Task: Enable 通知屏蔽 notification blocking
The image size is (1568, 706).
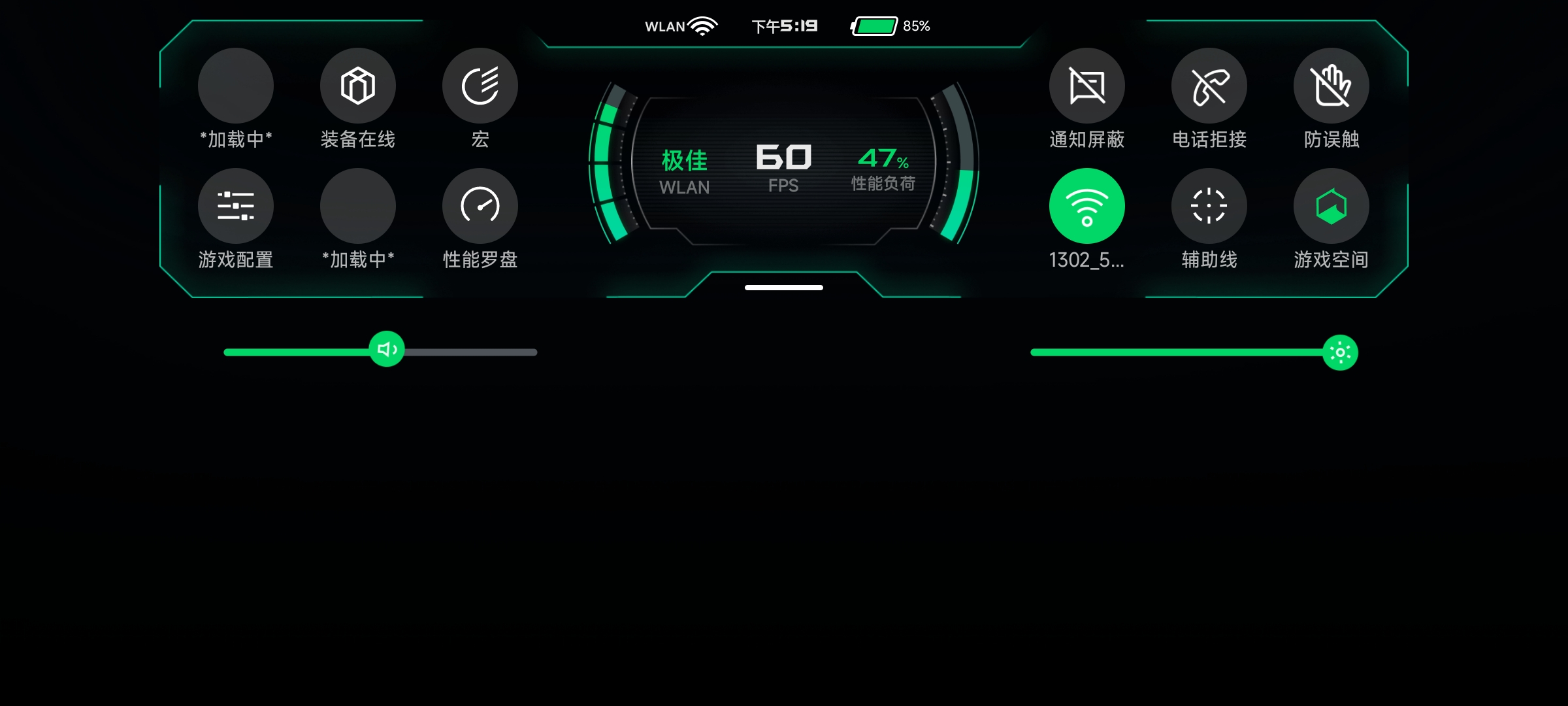Action: coord(1086,86)
